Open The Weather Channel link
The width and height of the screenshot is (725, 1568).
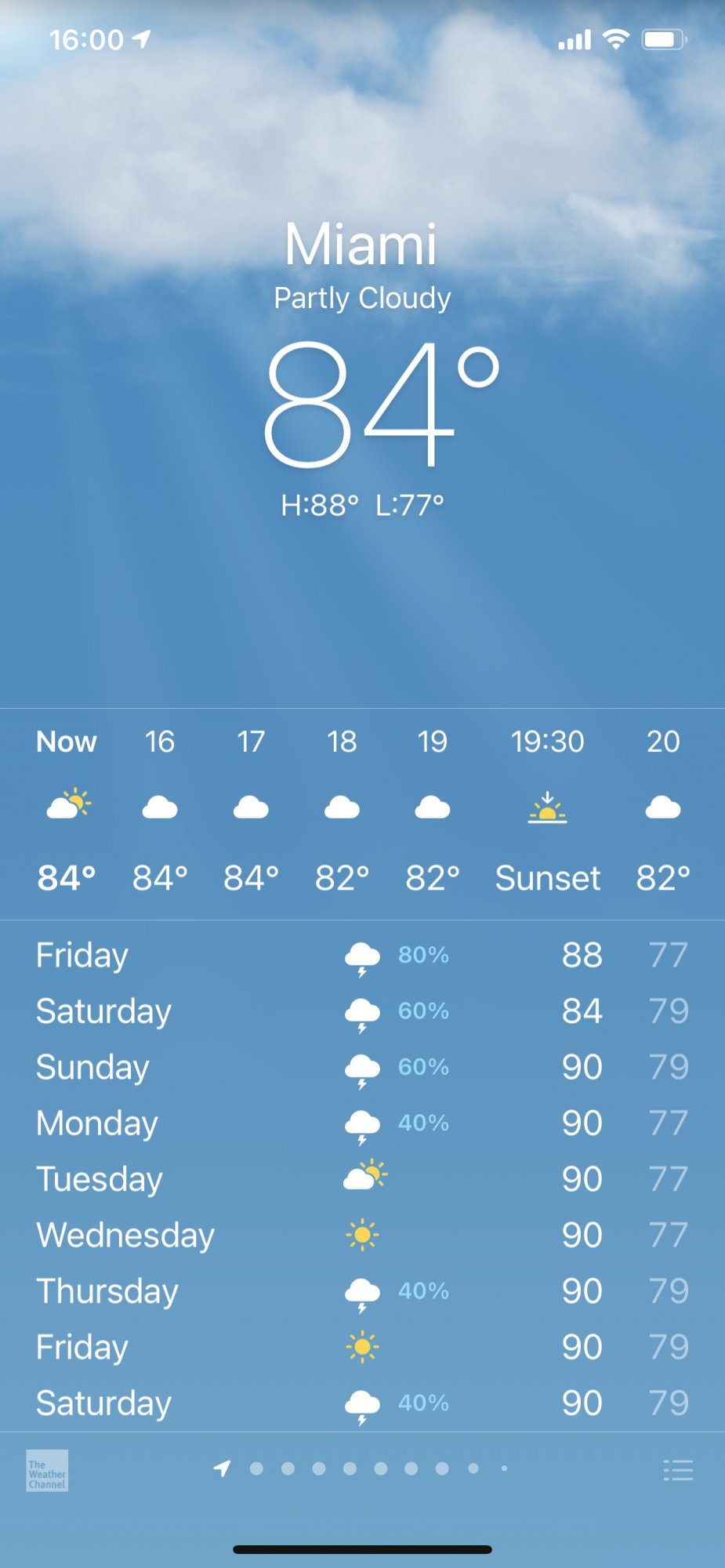pyautogui.click(x=47, y=1470)
